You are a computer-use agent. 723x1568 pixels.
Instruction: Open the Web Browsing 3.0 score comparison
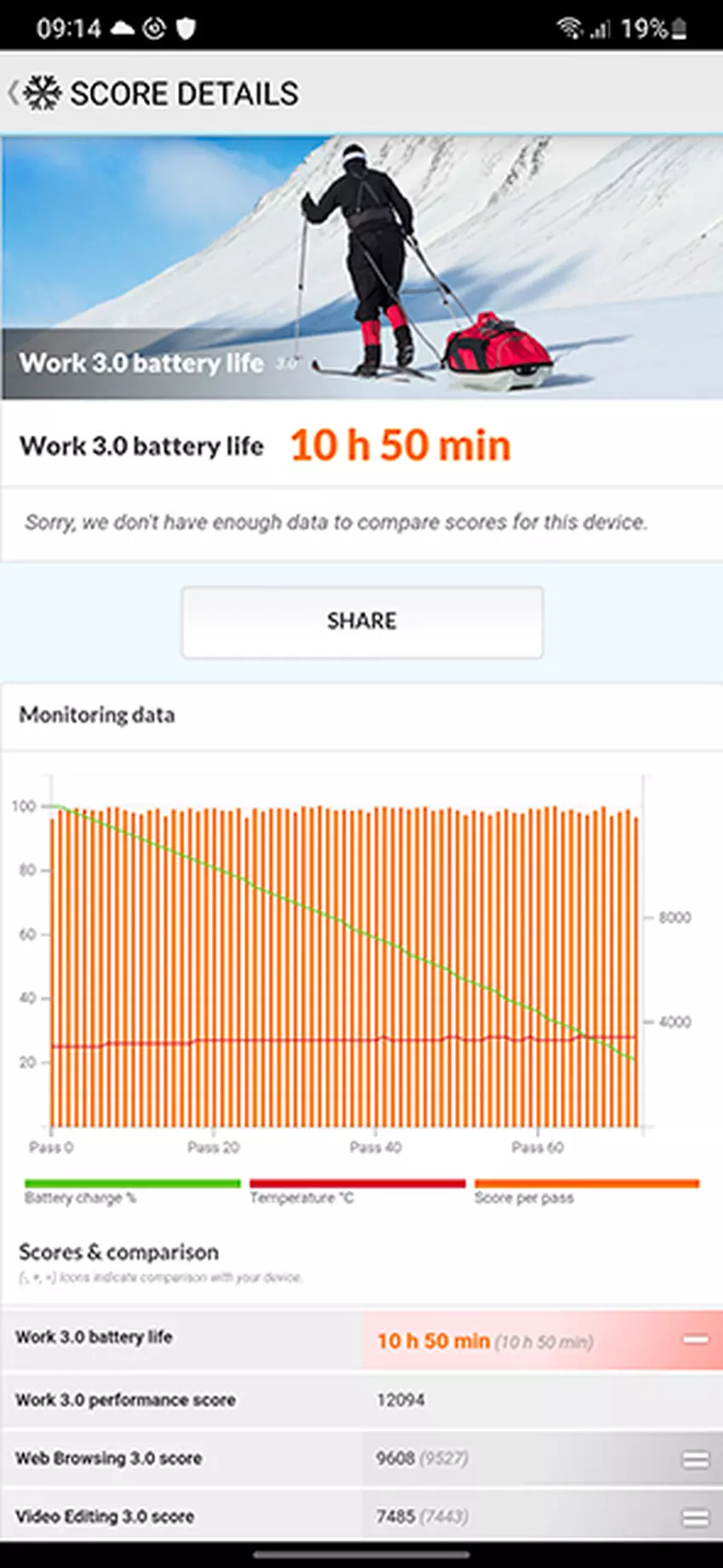[x=695, y=1459]
